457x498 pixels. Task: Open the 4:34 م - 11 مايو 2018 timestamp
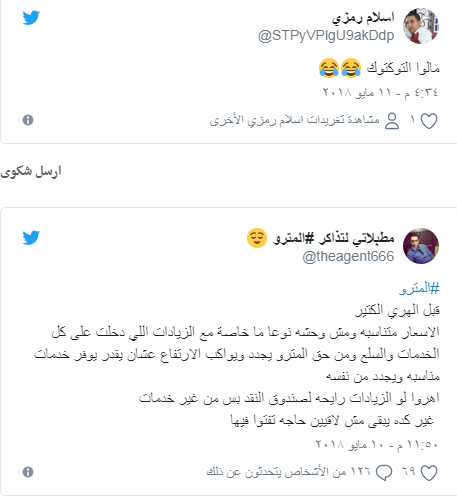(x=380, y=92)
